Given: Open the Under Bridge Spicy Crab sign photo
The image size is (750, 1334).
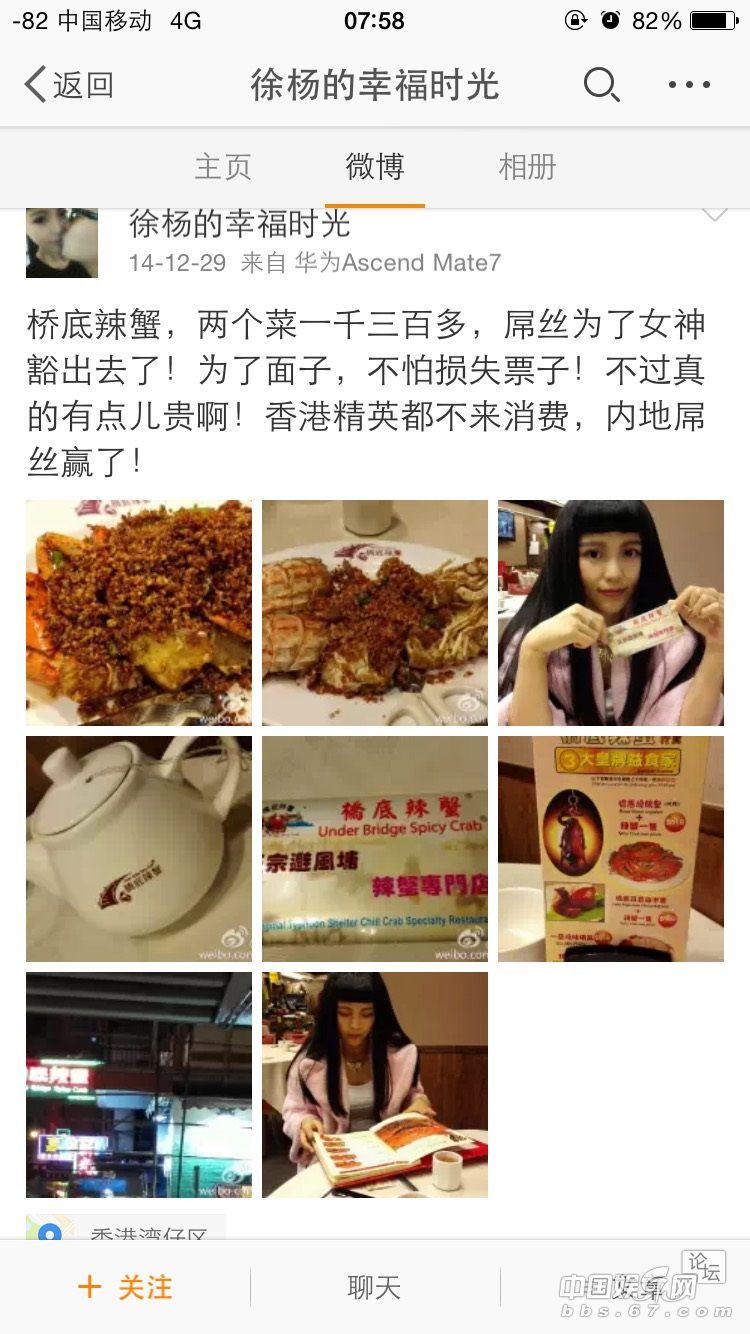Looking at the screenshot, I should tap(375, 849).
